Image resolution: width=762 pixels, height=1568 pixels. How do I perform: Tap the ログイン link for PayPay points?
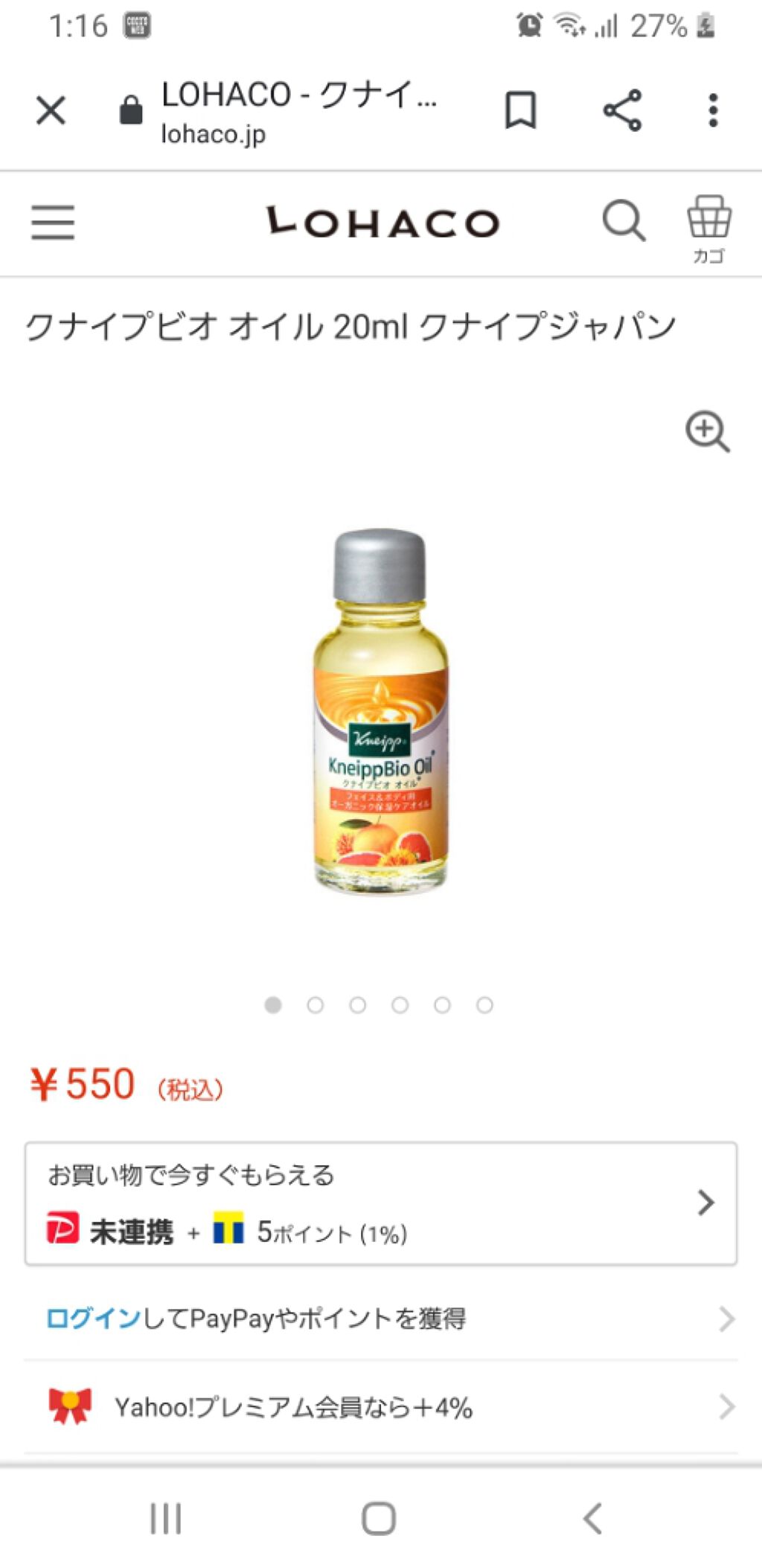[93, 1319]
